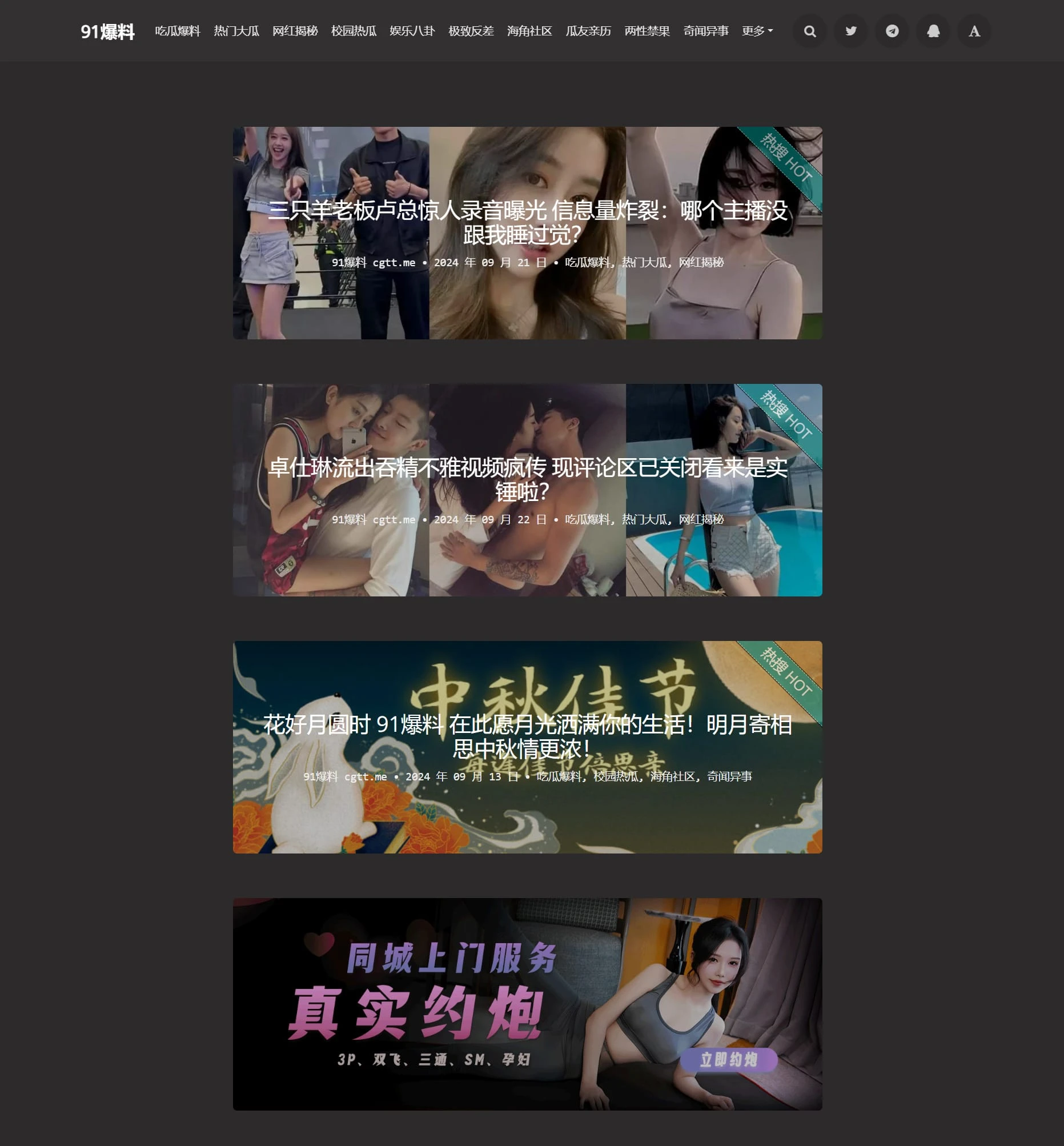Image resolution: width=1064 pixels, height=1146 pixels.
Task: Select 娱乐八卦 in the top menu
Action: click(412, 31)
